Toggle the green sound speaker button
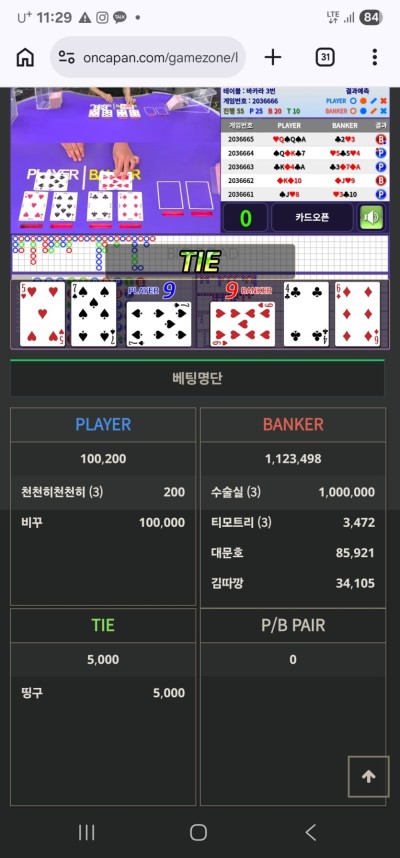 click(x=371, y=217)
